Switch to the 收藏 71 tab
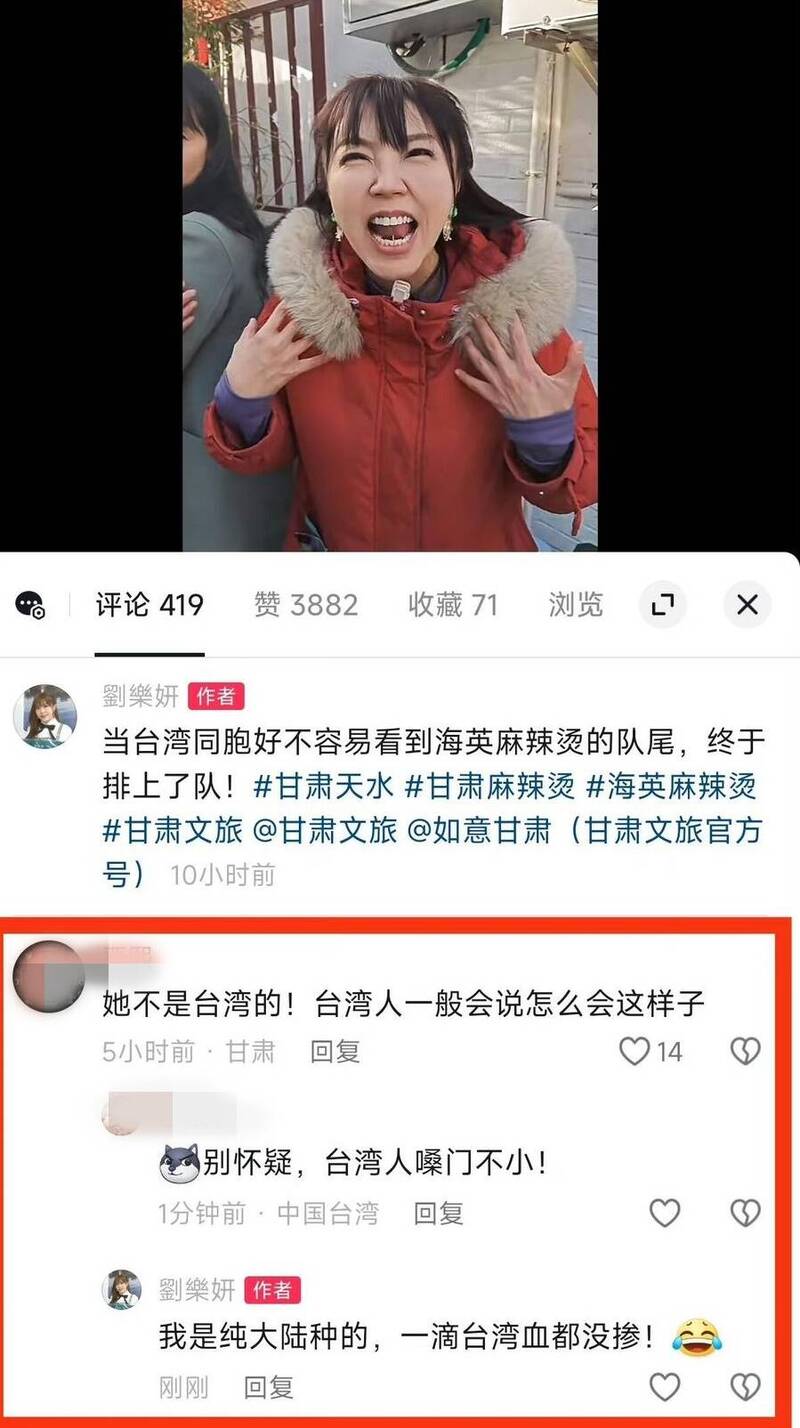 452,604
